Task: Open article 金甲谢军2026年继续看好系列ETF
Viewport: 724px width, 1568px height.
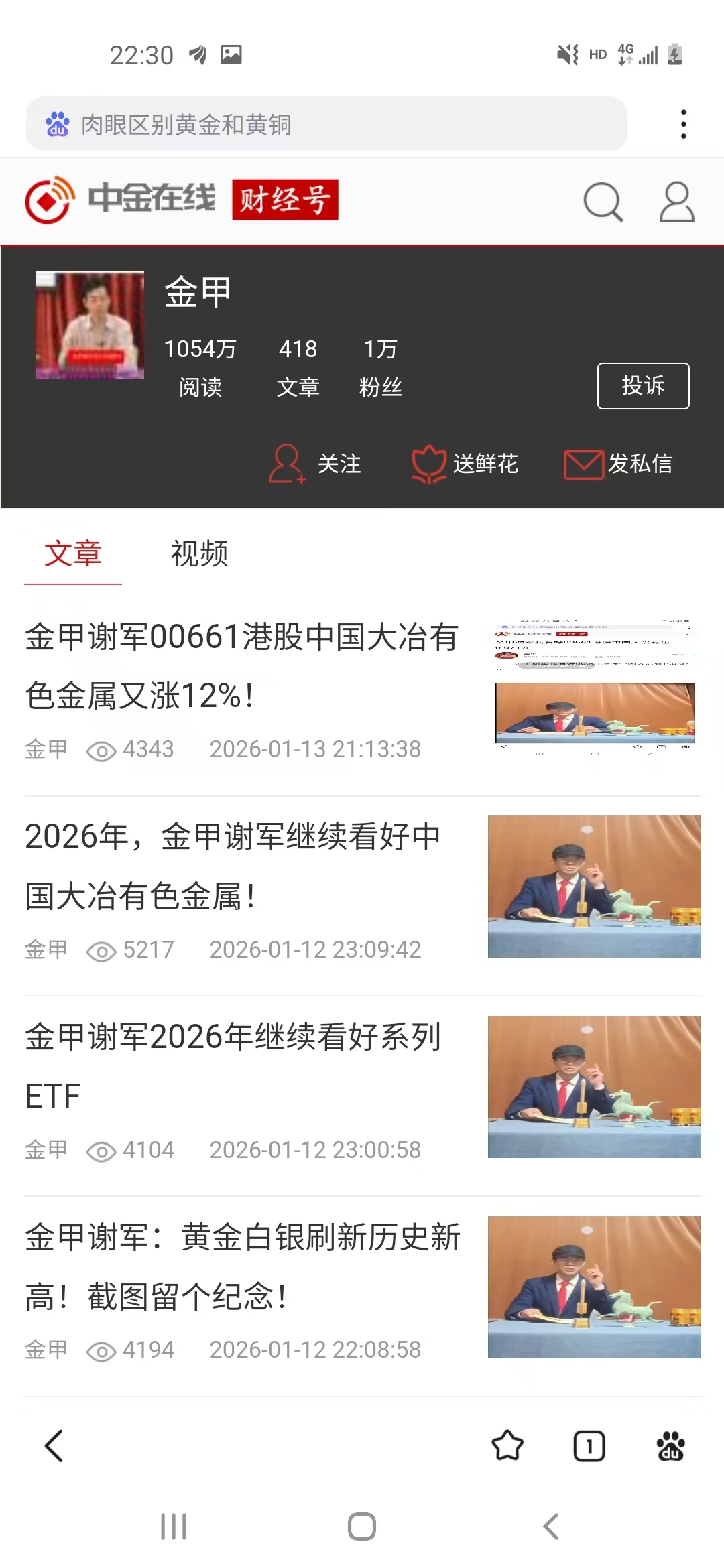Action: click(x=233, y=1066)
